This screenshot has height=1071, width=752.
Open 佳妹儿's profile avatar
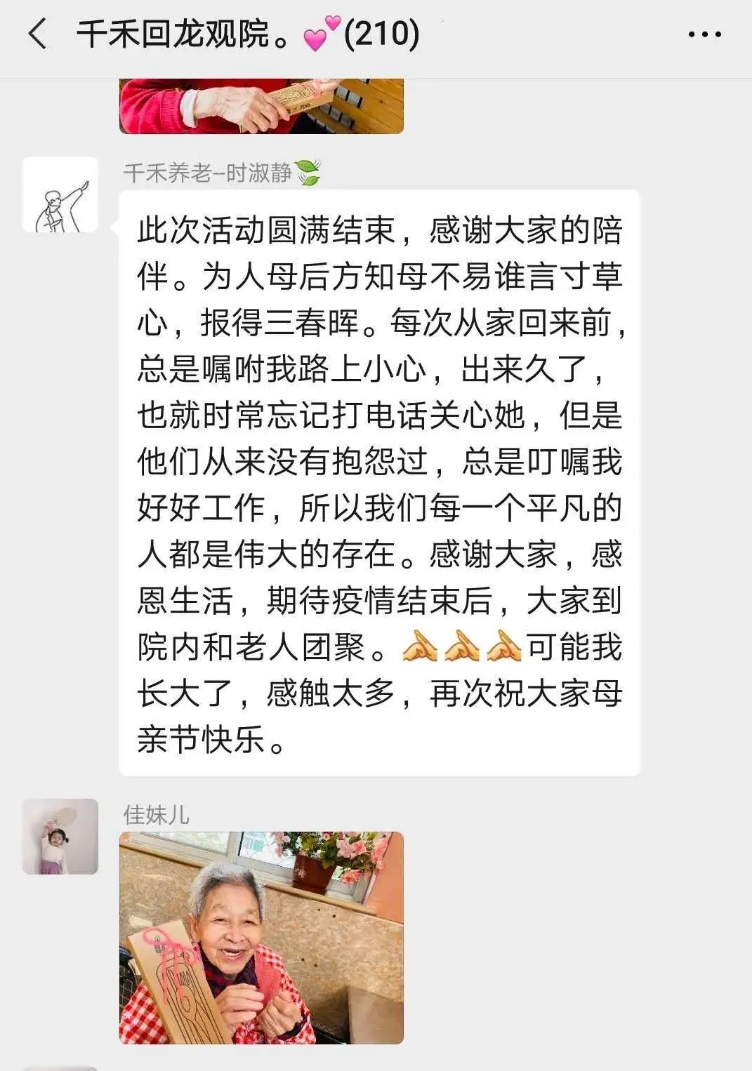point(60,836)
